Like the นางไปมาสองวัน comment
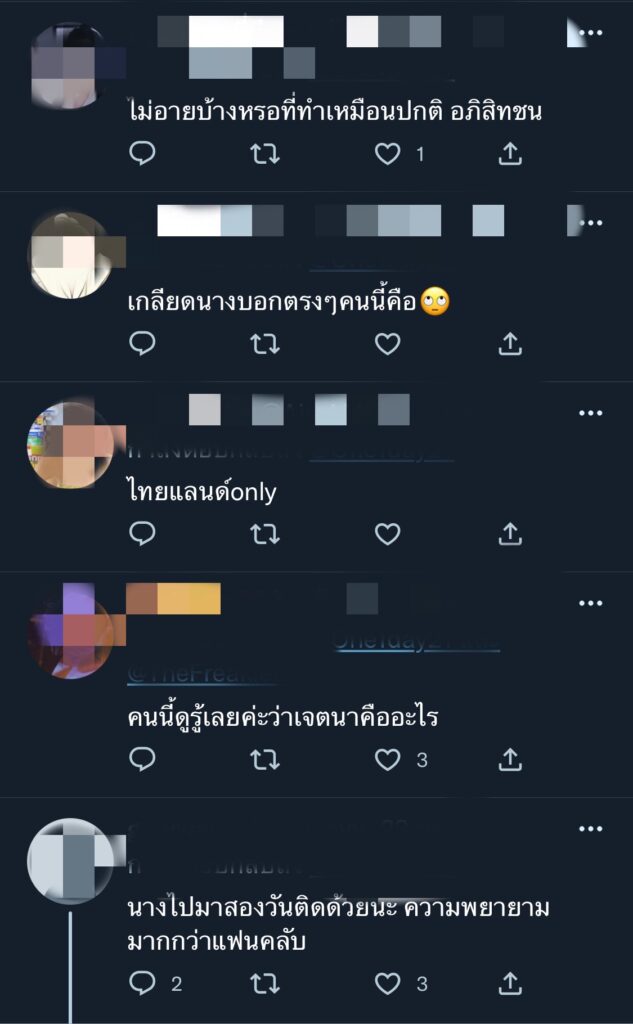Viewport: 633px width, 1024px height. [387, 984]
